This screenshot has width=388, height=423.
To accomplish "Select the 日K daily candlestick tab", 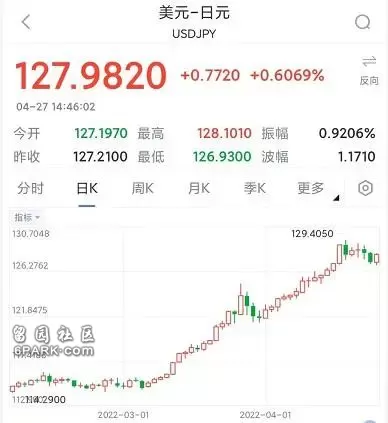I will coord(87,188).
